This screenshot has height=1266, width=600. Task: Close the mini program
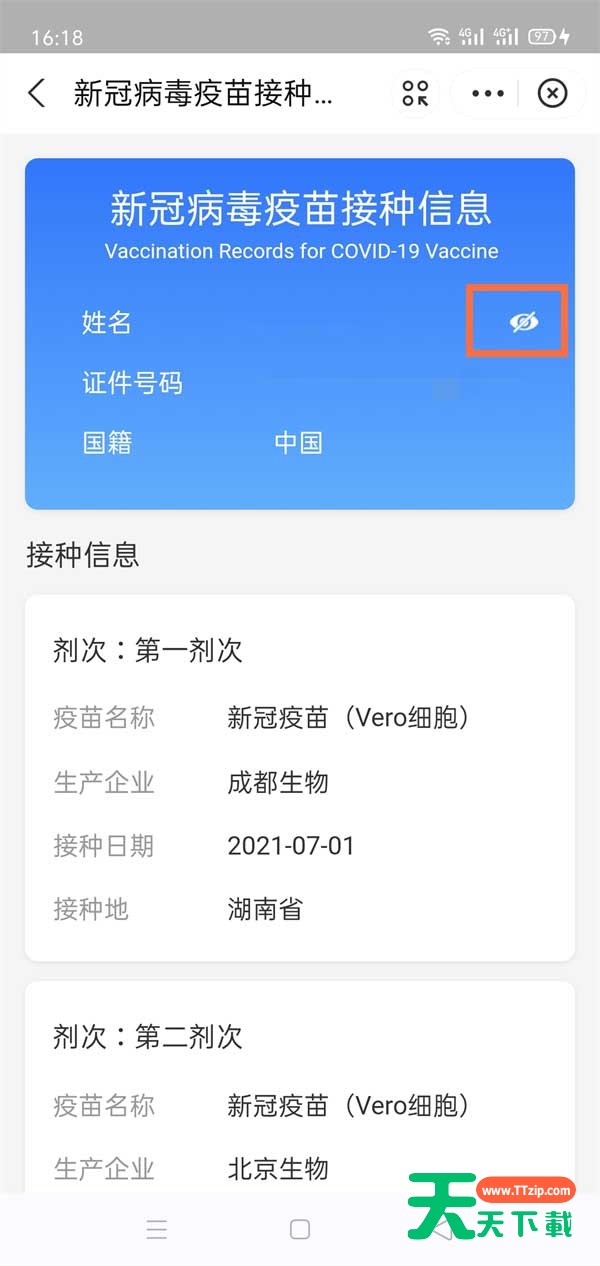(552, 94)
